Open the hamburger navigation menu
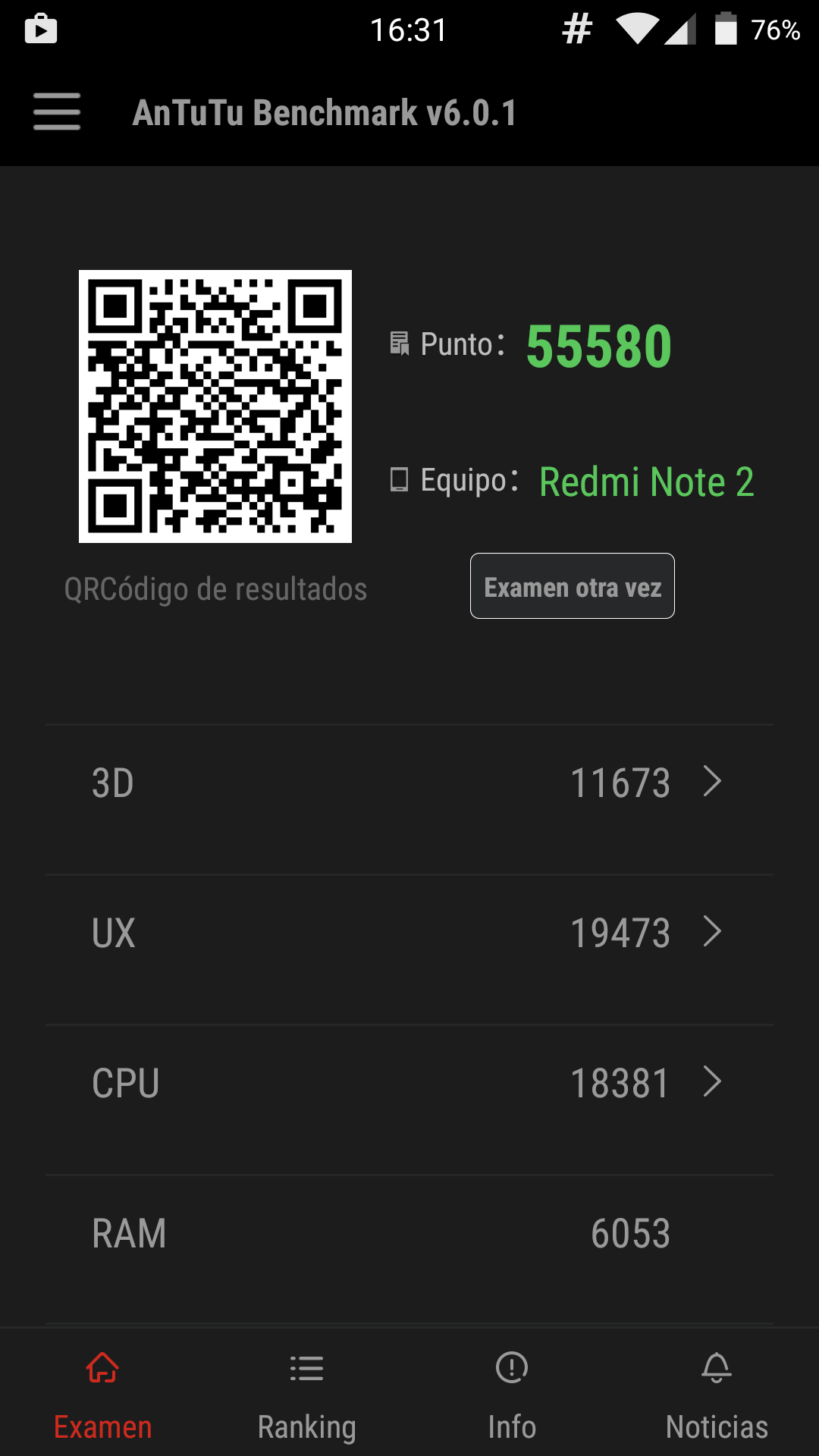Image resolution: width=819 pixels, height=1456 pixels. pos(57,112)
